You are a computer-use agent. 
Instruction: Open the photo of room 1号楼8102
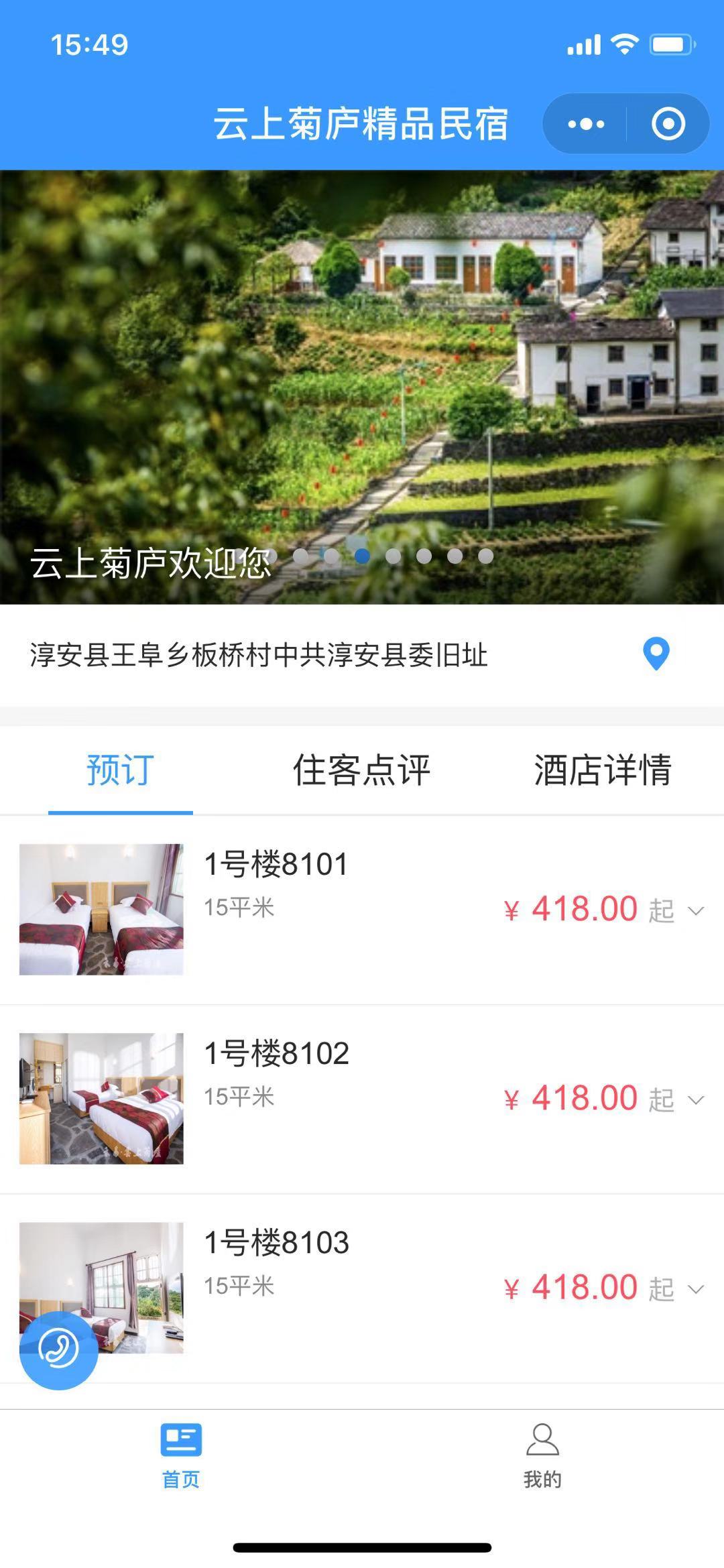101,1098
